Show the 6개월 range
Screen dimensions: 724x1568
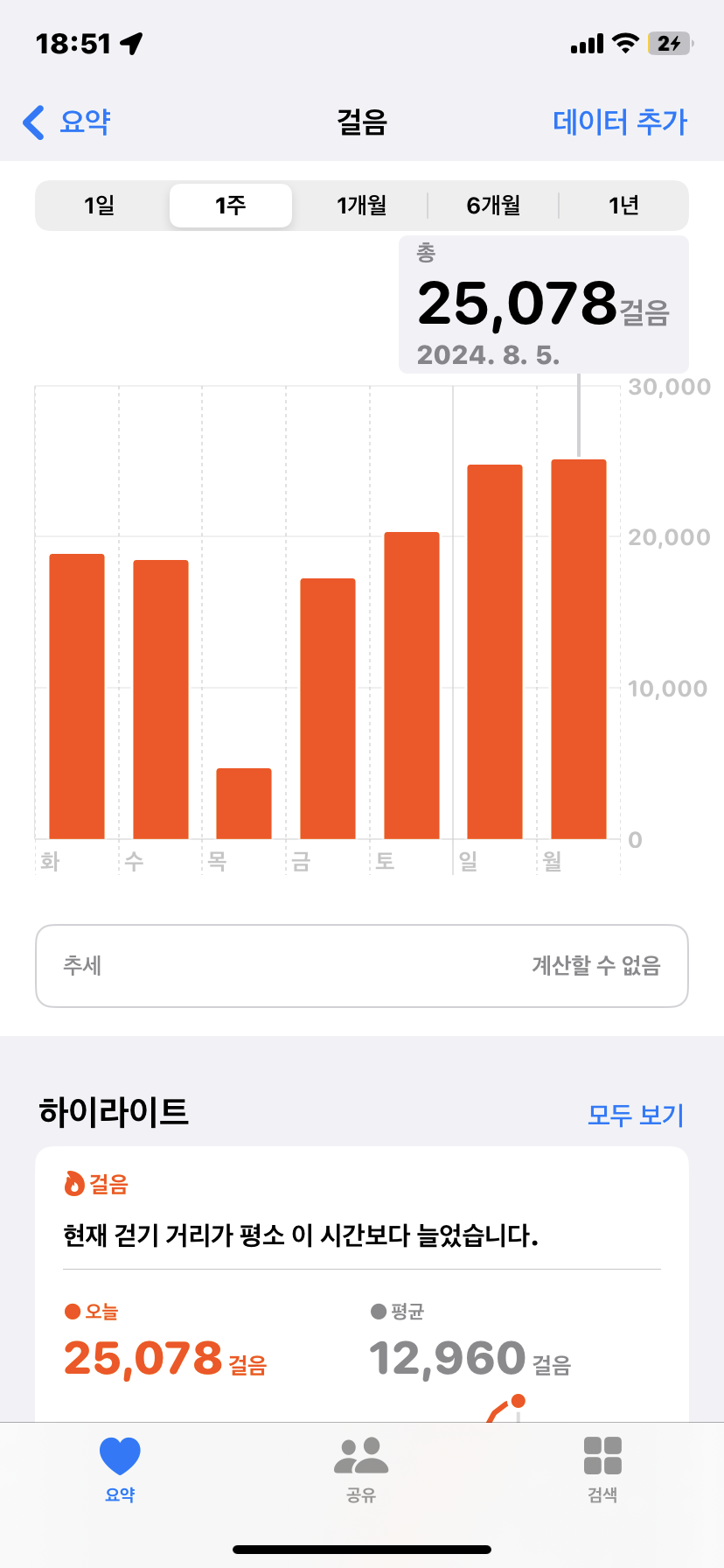pyautogui.click(x=493, y=206)
